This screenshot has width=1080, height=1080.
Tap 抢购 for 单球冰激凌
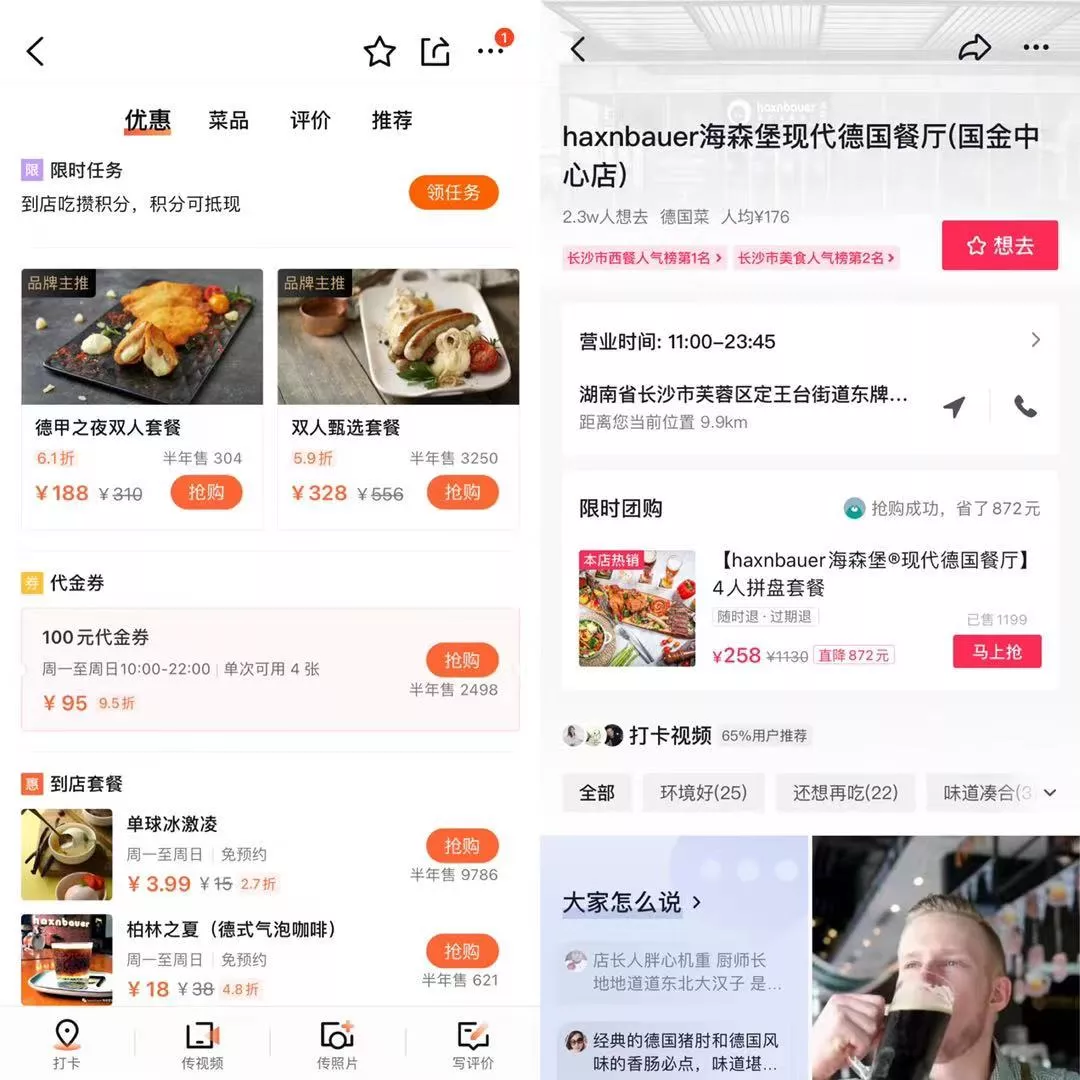(462, 846)
